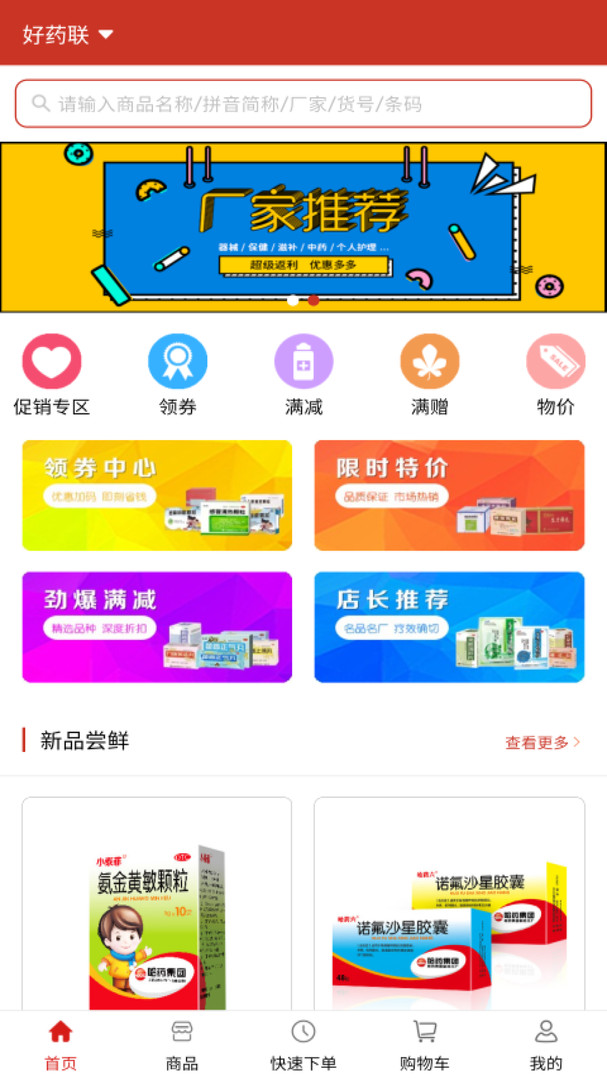Switch to the 我的 tab
607x1080 pixels.
[546, 1044]
